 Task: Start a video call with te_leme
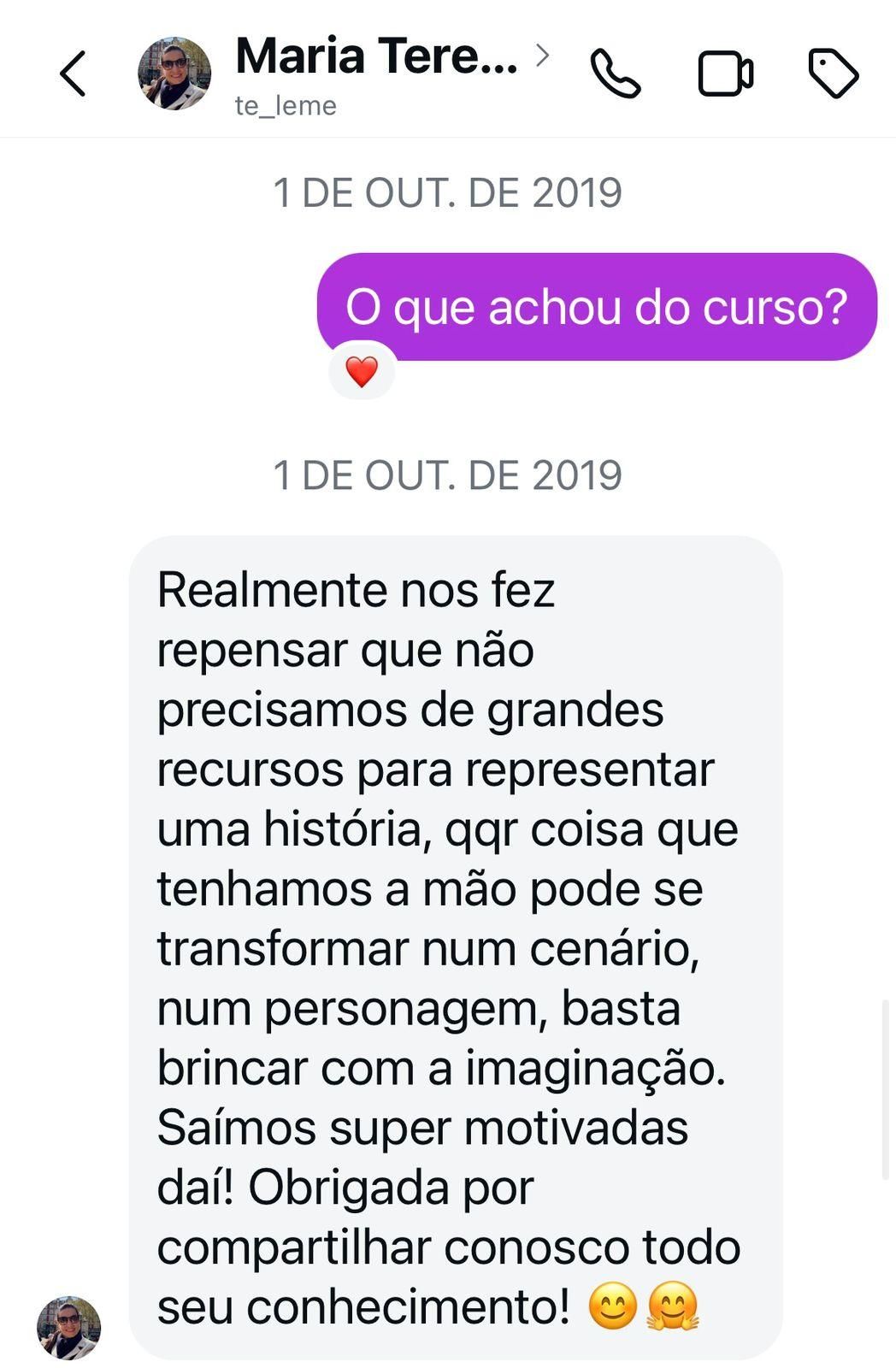point(726,74)
